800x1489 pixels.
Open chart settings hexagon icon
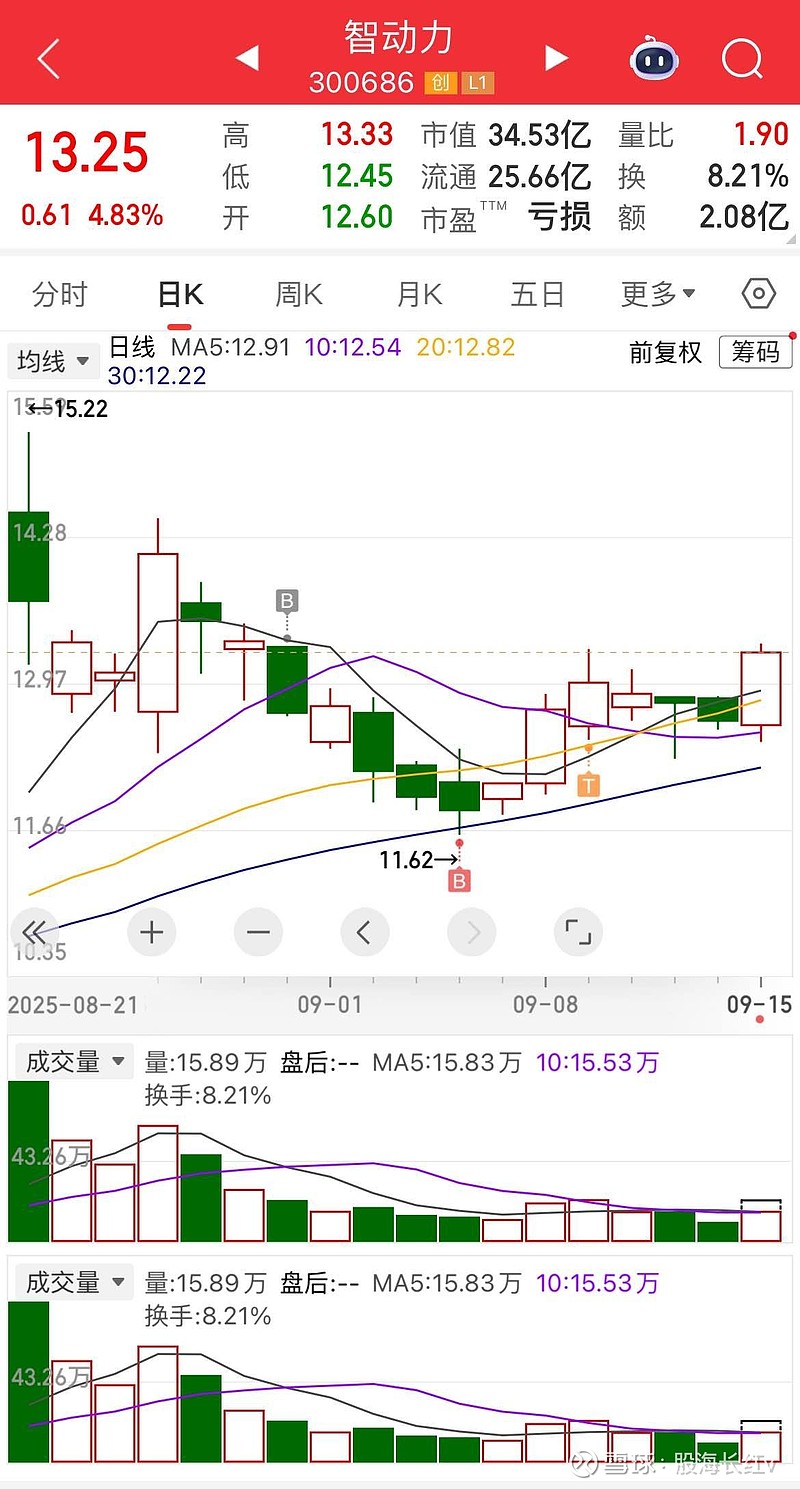(x=759, y=295)
